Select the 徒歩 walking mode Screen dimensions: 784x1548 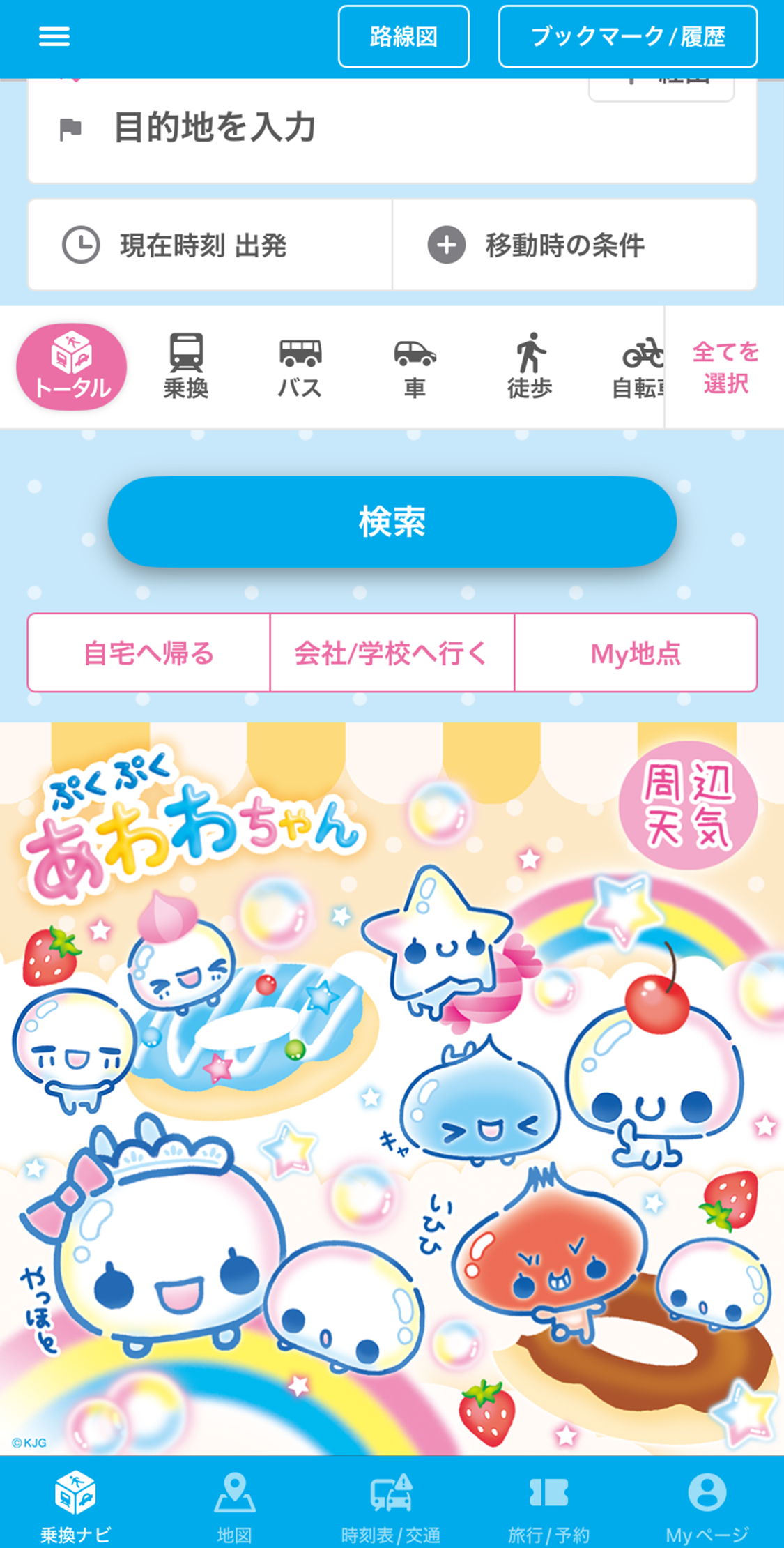tap(530, 367)
